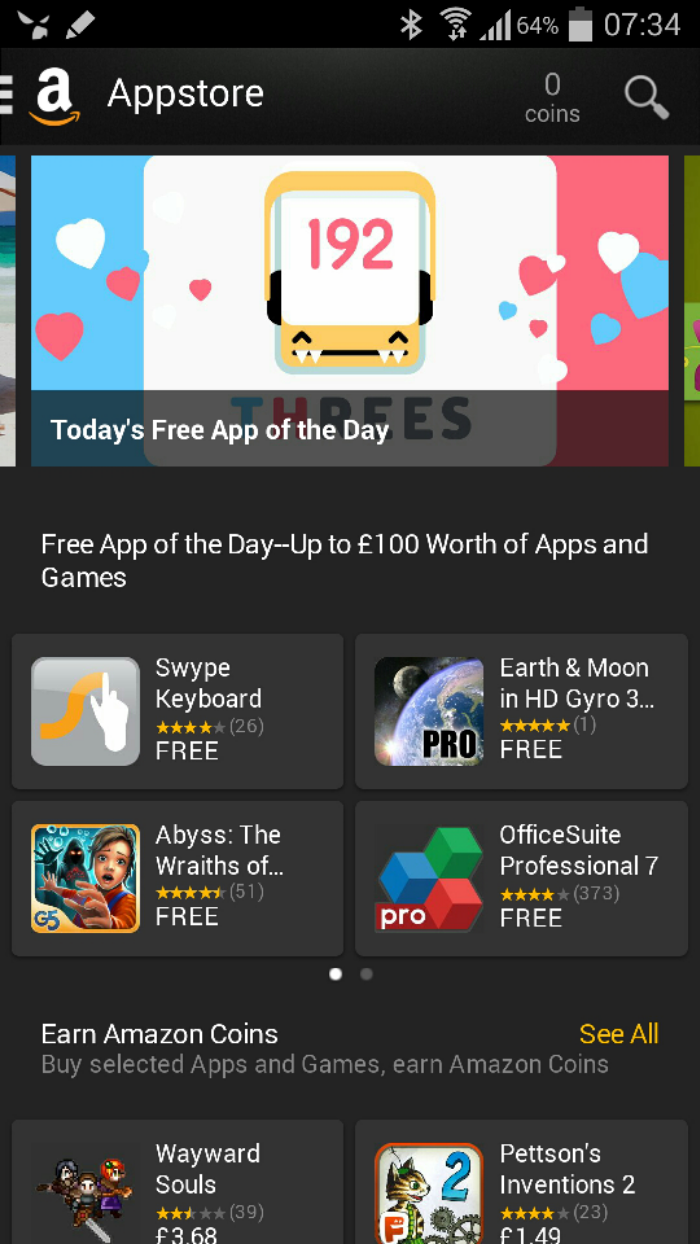This screenshot has width=700, height=1244.
Task: Open Today's Free App of the Day banner
Action: [x=350, y=311]
